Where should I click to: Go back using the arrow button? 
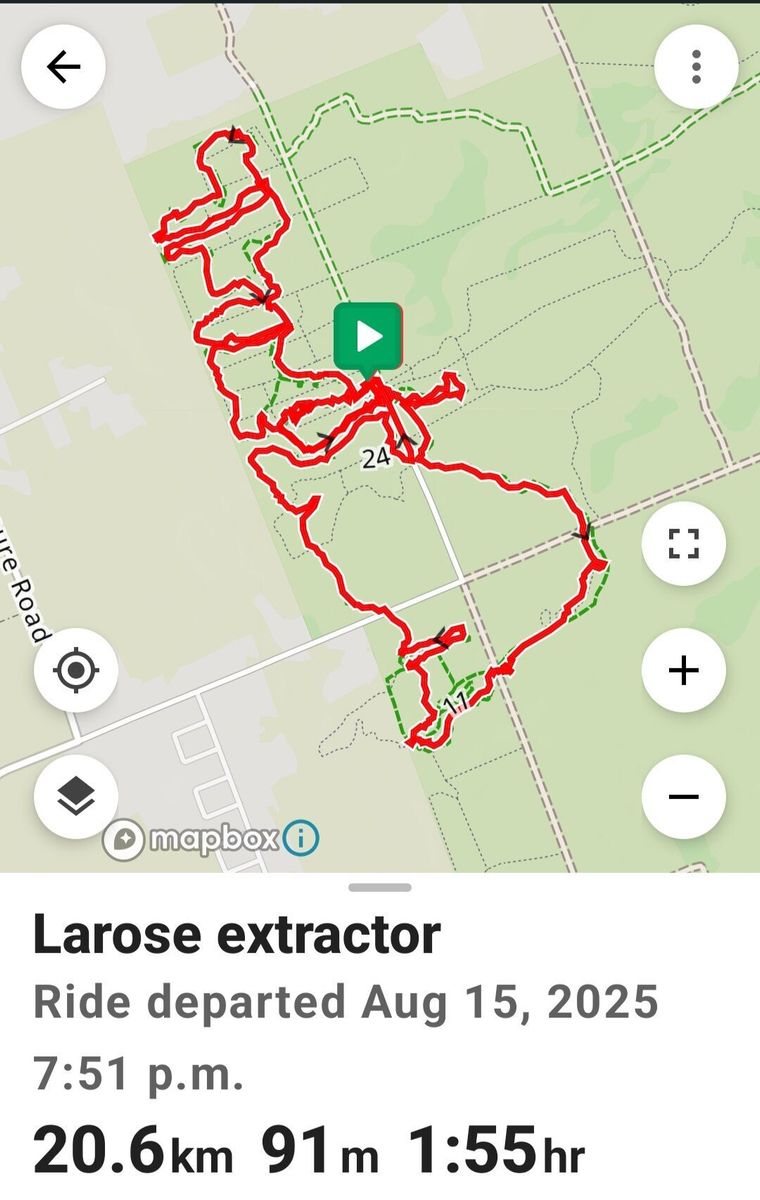coord(63,67)
